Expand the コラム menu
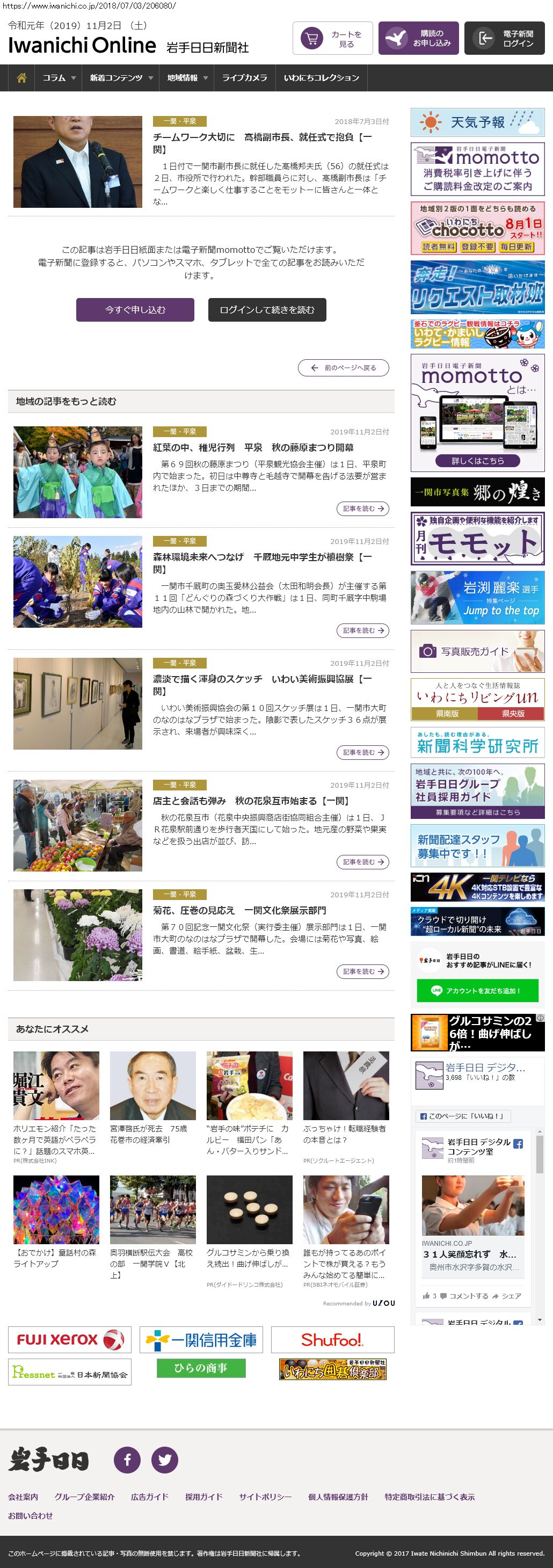 59,78
